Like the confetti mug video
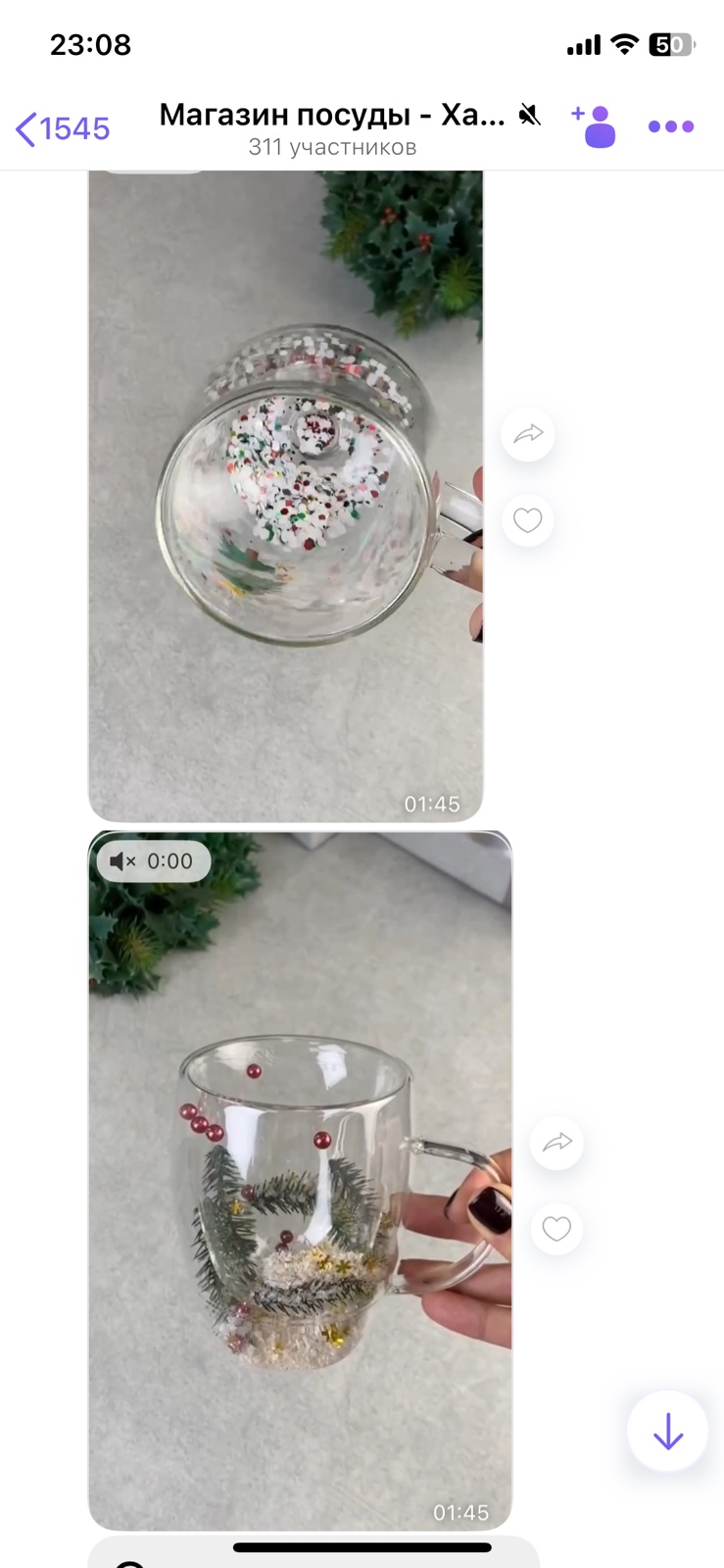 click(x=528, y=520)
